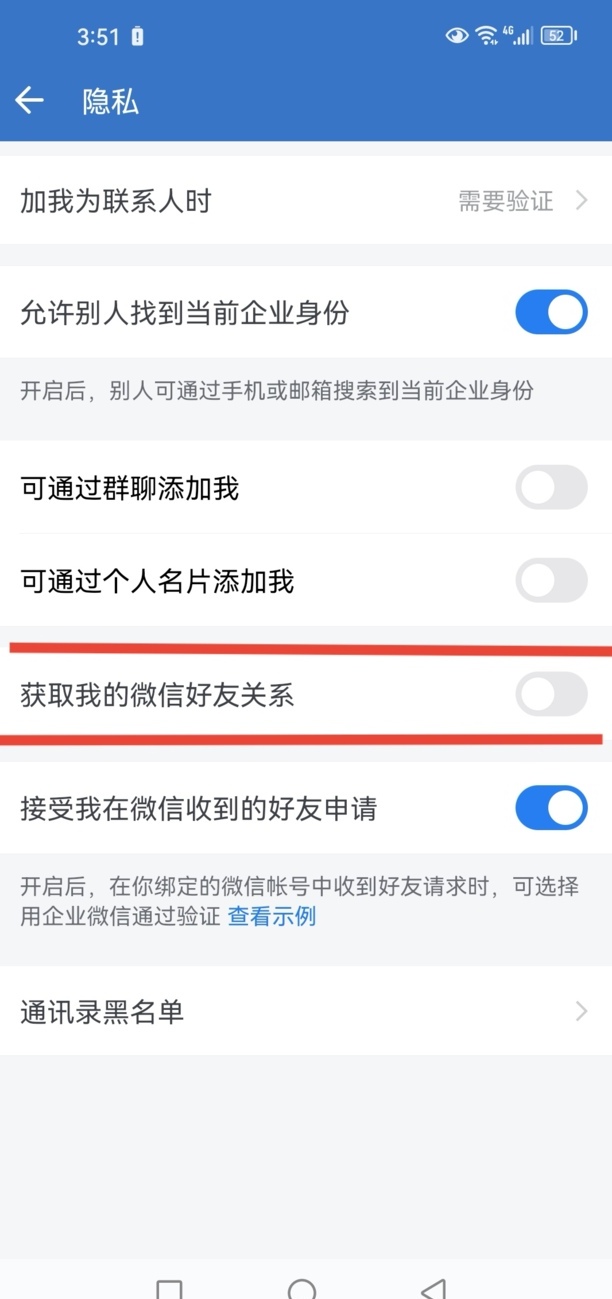Disable 允许别人找到当前企业身份 switch
This screenshot has width=612, height=1299.
551,312
